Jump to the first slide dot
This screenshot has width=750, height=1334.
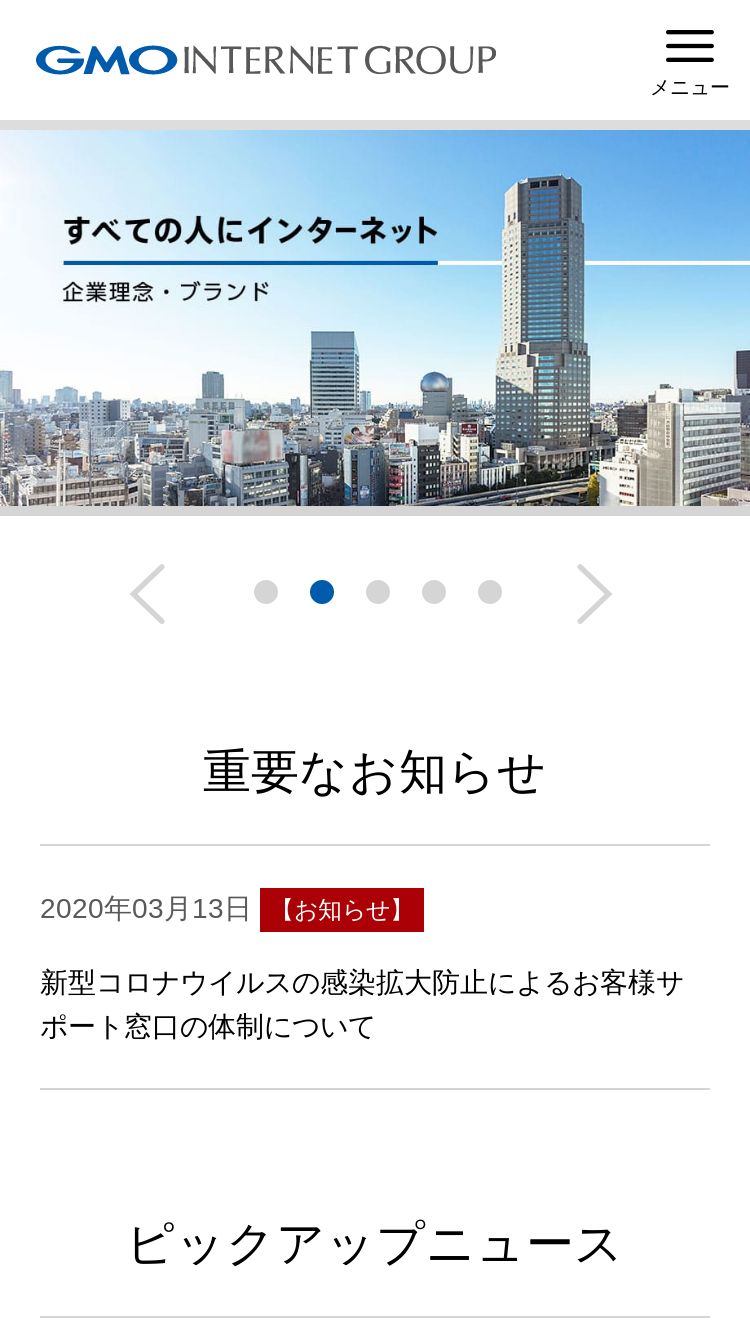(x=266, y=592)
